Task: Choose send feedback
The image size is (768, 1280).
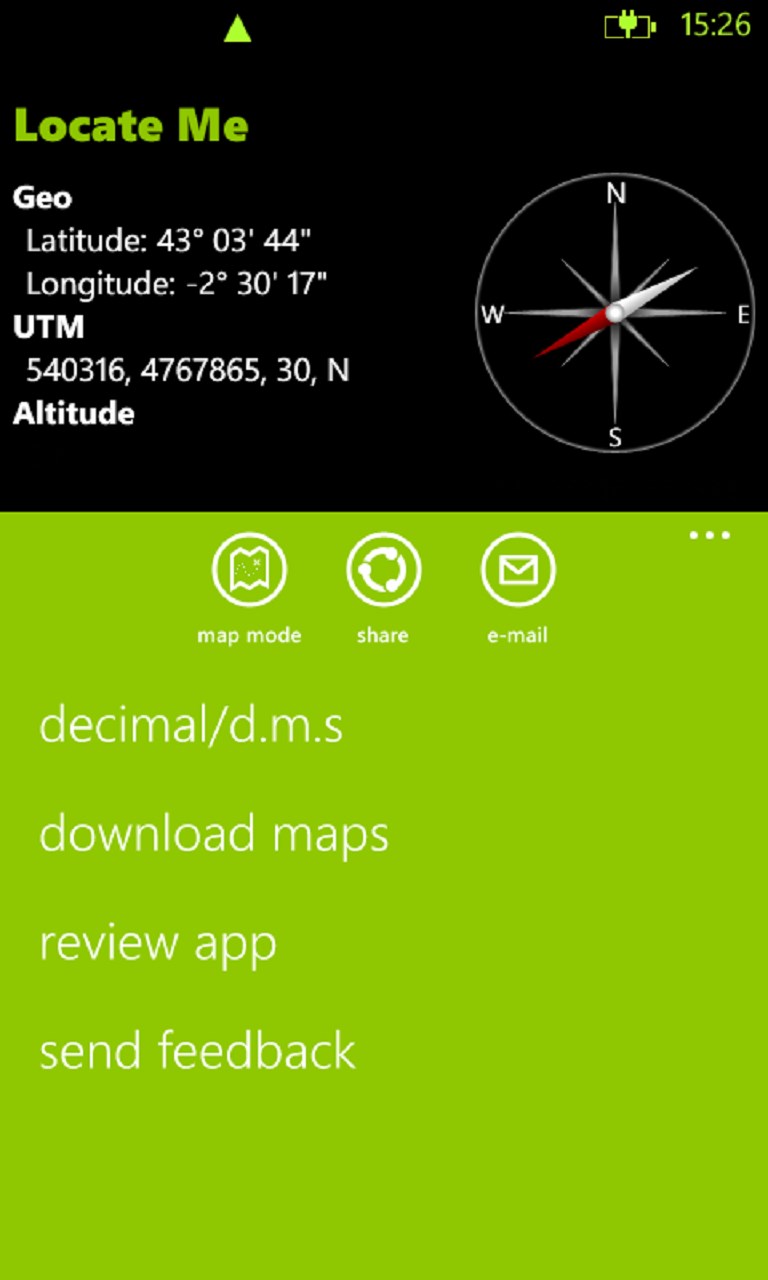Action: tap(197, 1051)
